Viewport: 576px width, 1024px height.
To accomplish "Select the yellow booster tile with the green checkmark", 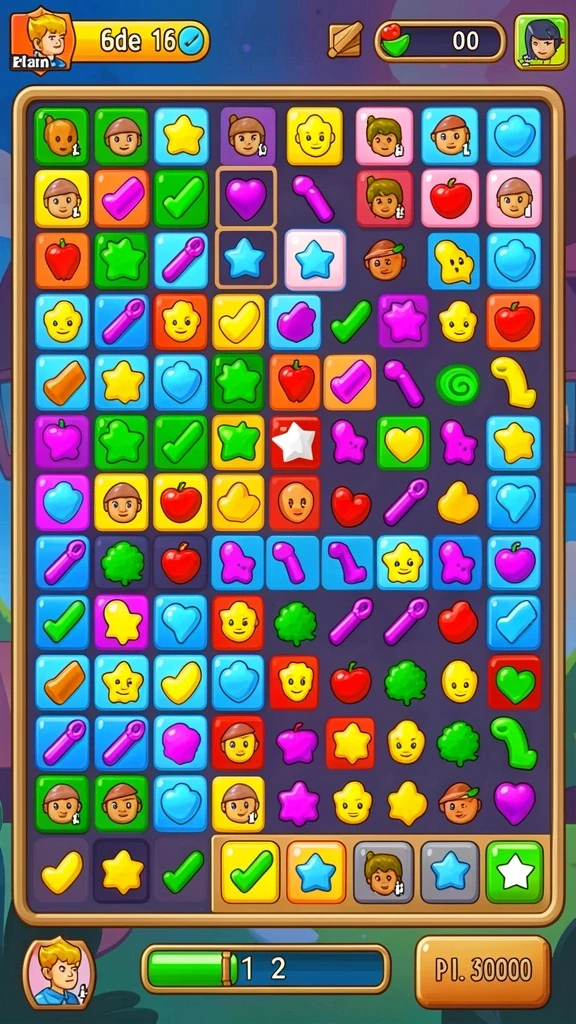I will tap(250, 872).
